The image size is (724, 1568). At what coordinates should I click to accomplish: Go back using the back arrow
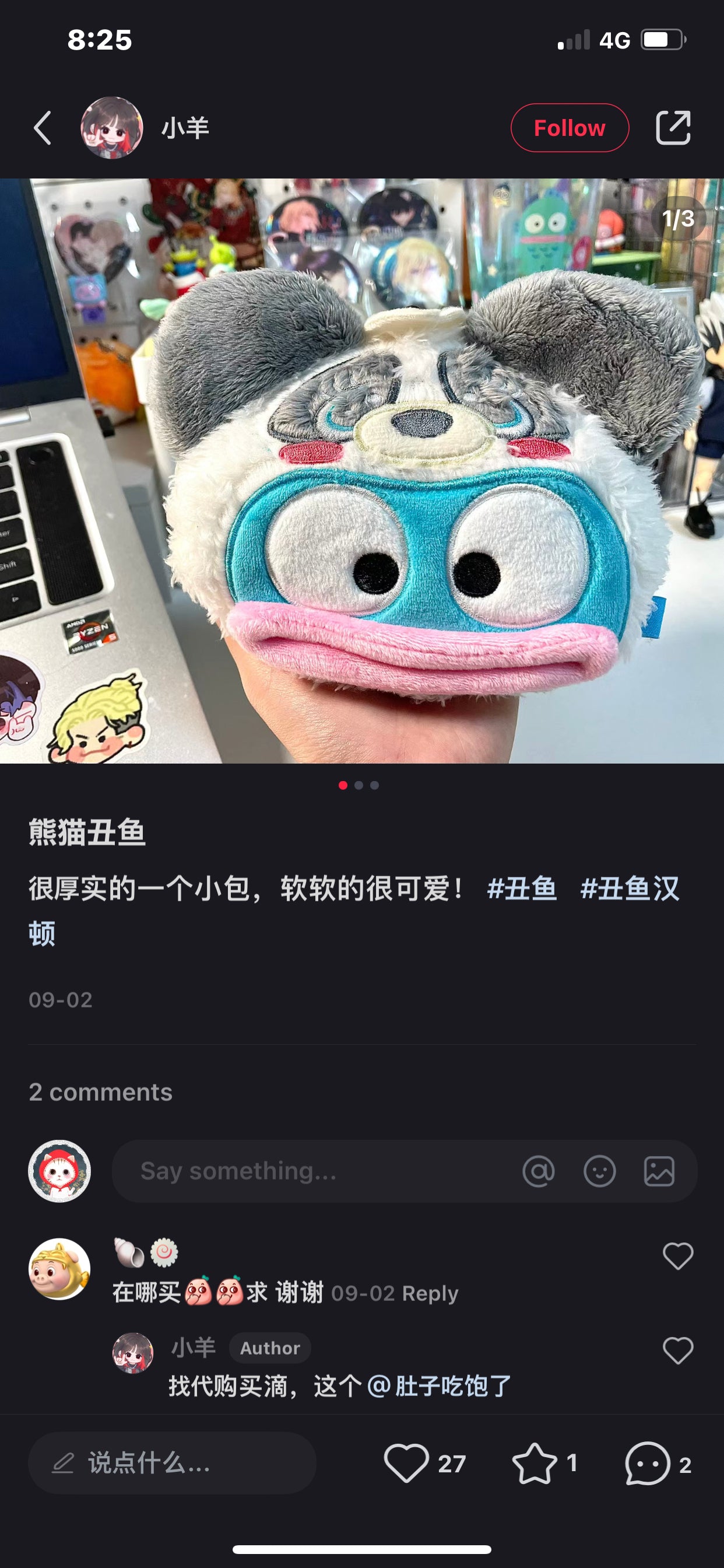43,128
